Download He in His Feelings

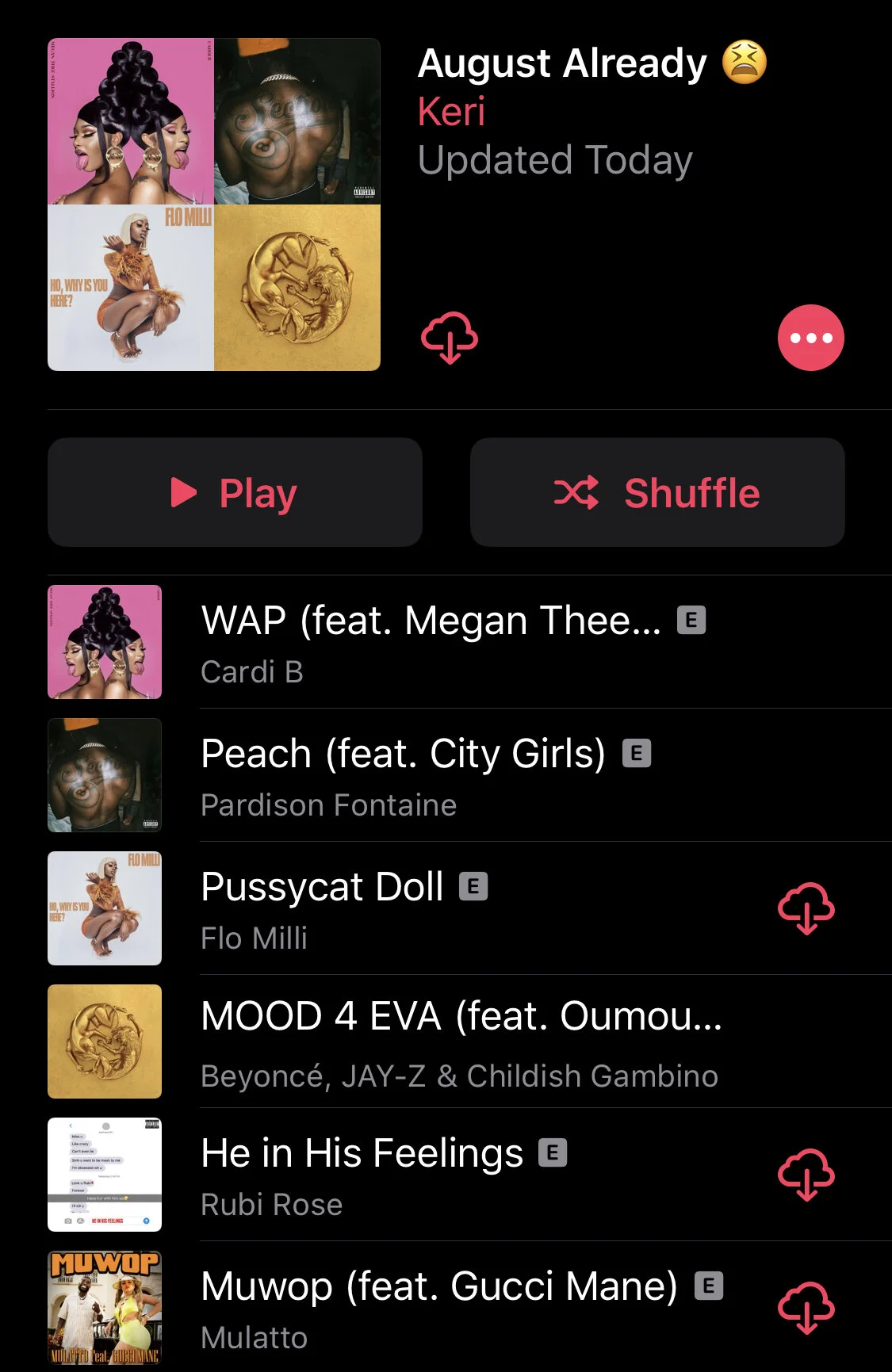click(x=806, y=1175)
